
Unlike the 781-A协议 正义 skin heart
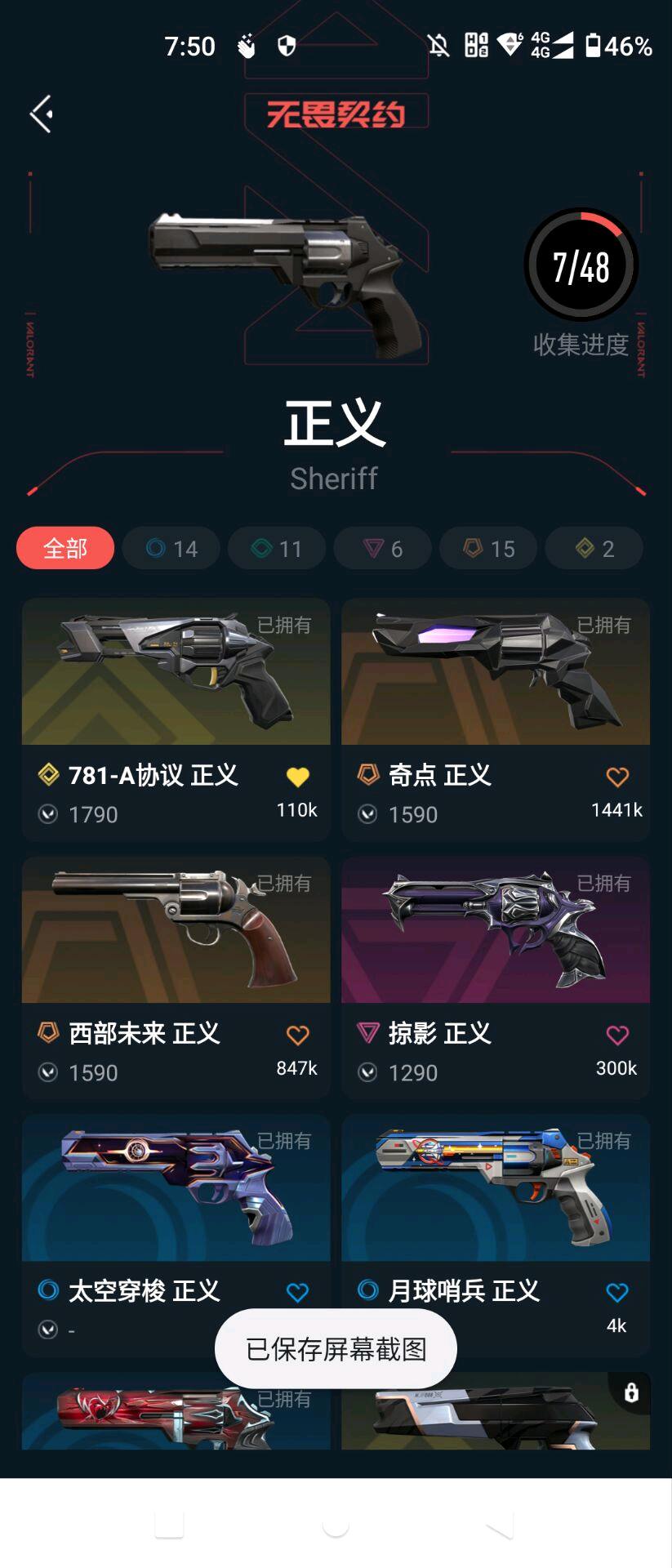tap(298, 777)
